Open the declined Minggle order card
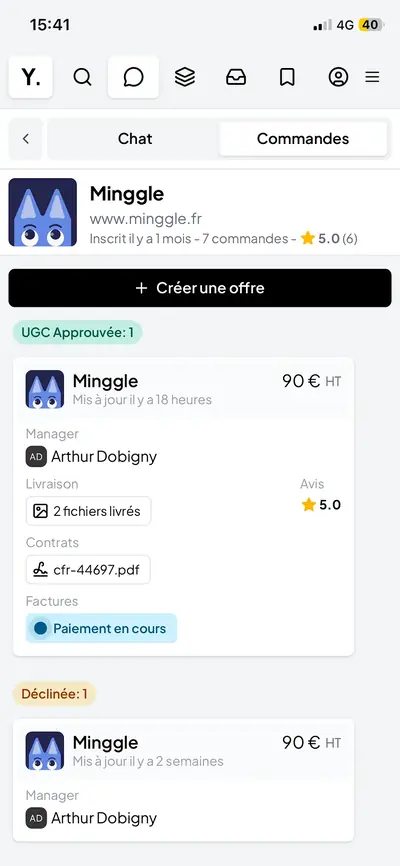Image resolution: width=400 pixels, height=866 pixels. [183, 780]
